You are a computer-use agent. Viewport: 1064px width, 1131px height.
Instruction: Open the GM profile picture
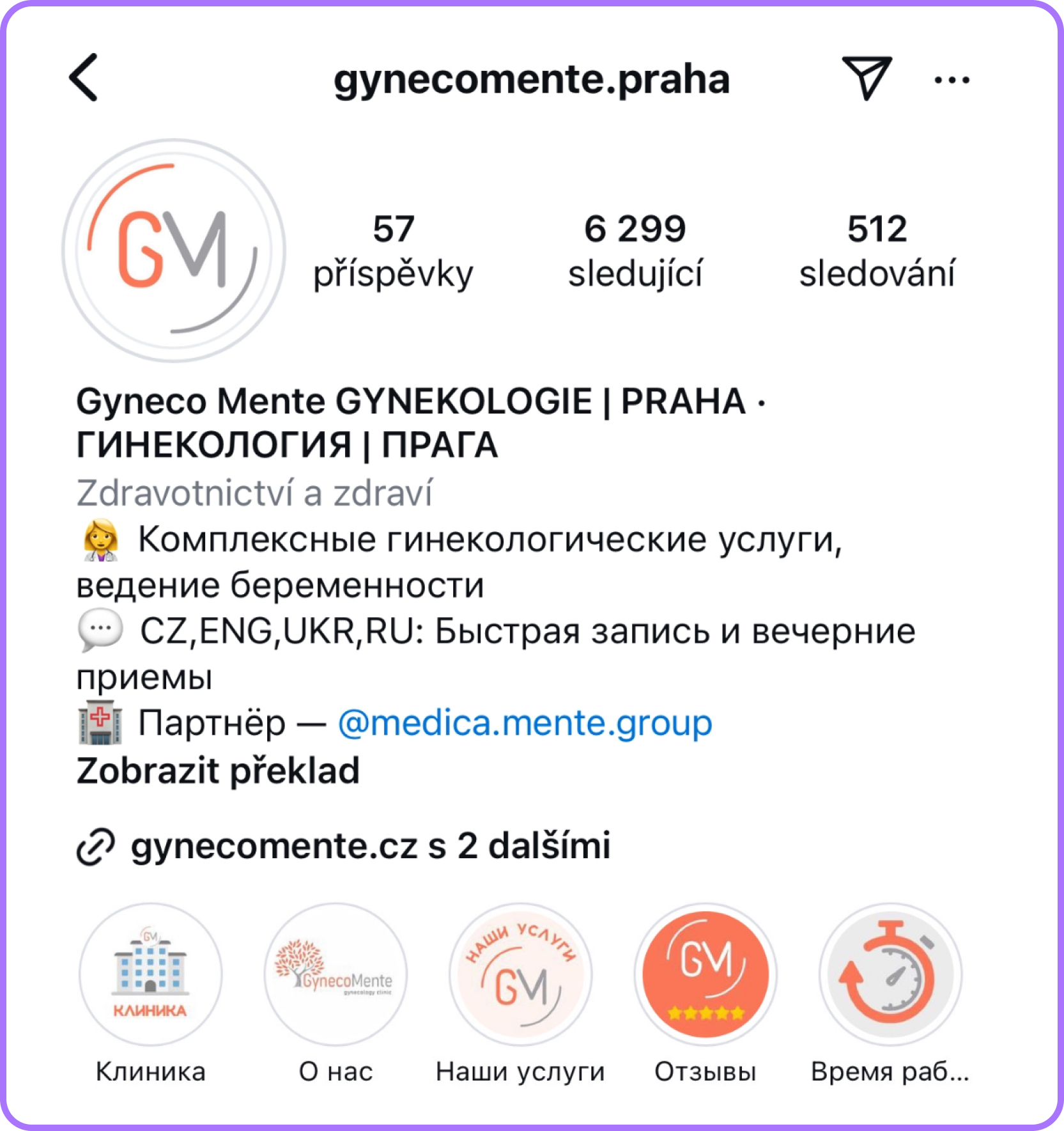pyautogui.click(x=174, y=250)
